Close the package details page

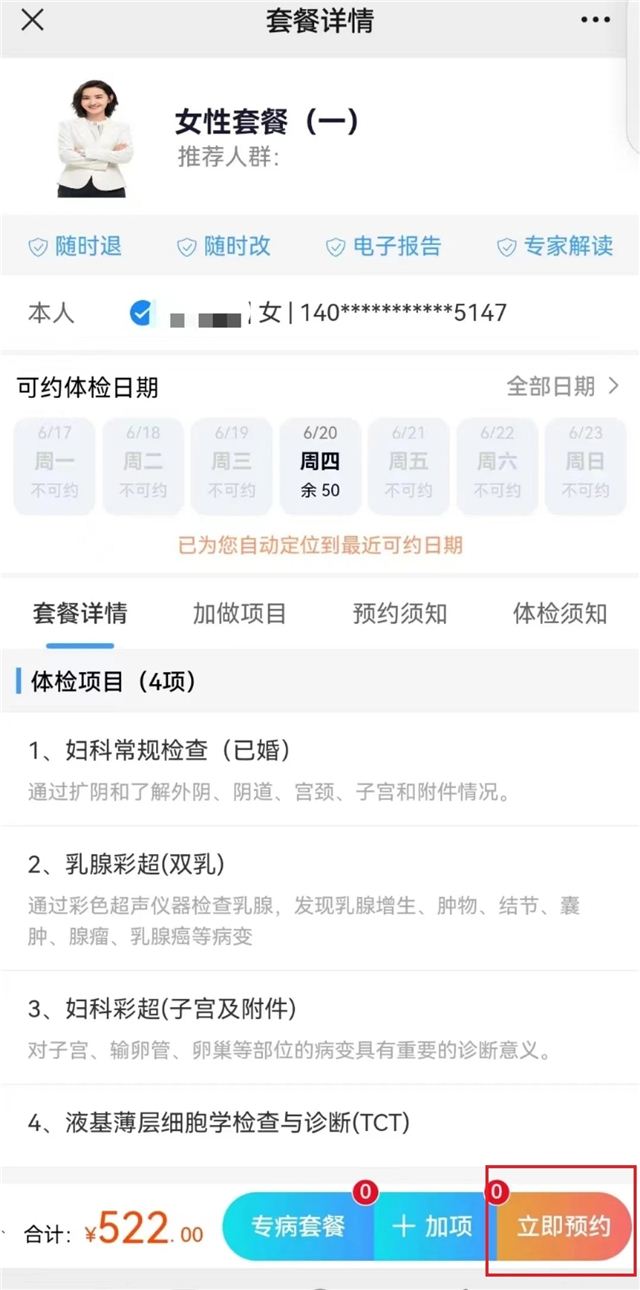click(x=32, y=20)
